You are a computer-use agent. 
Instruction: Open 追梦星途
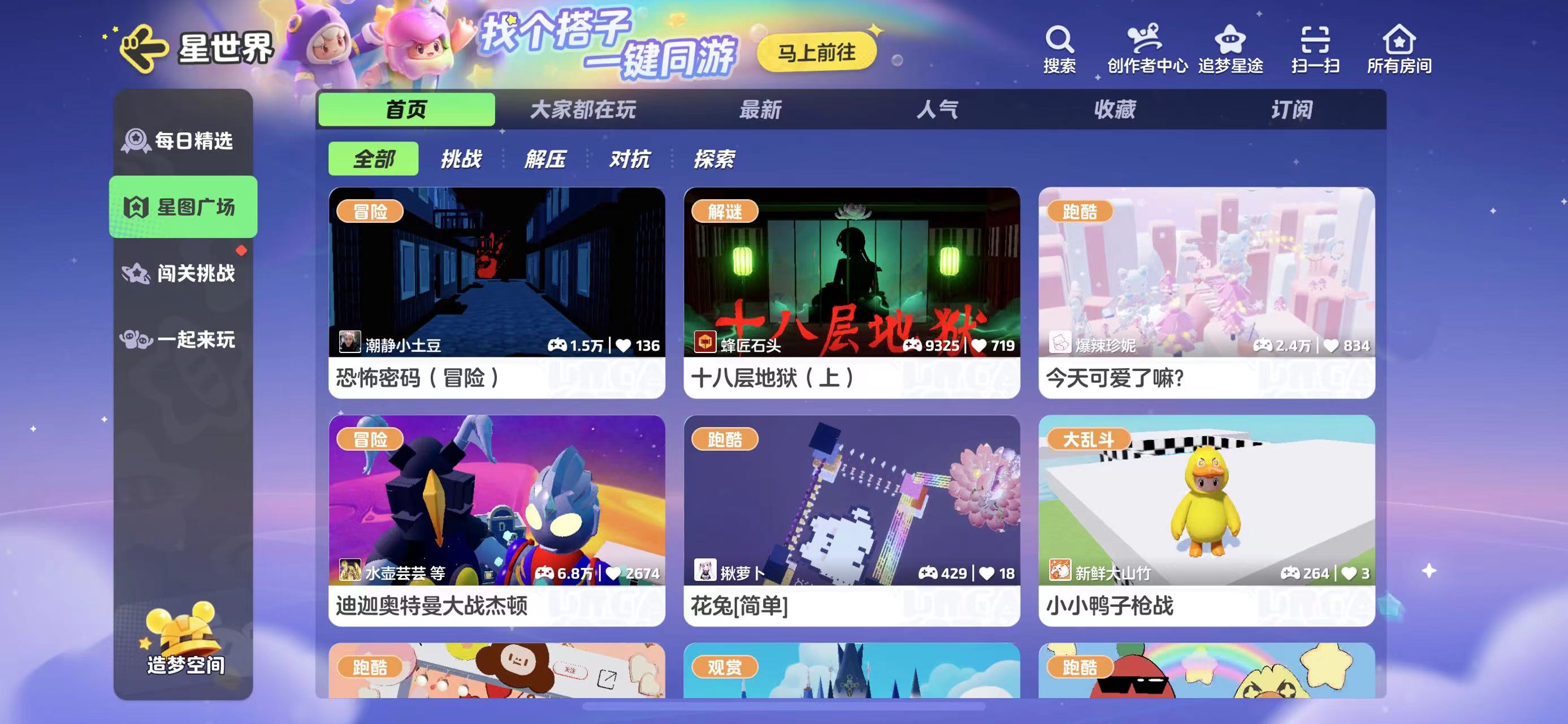[1230, 49]
